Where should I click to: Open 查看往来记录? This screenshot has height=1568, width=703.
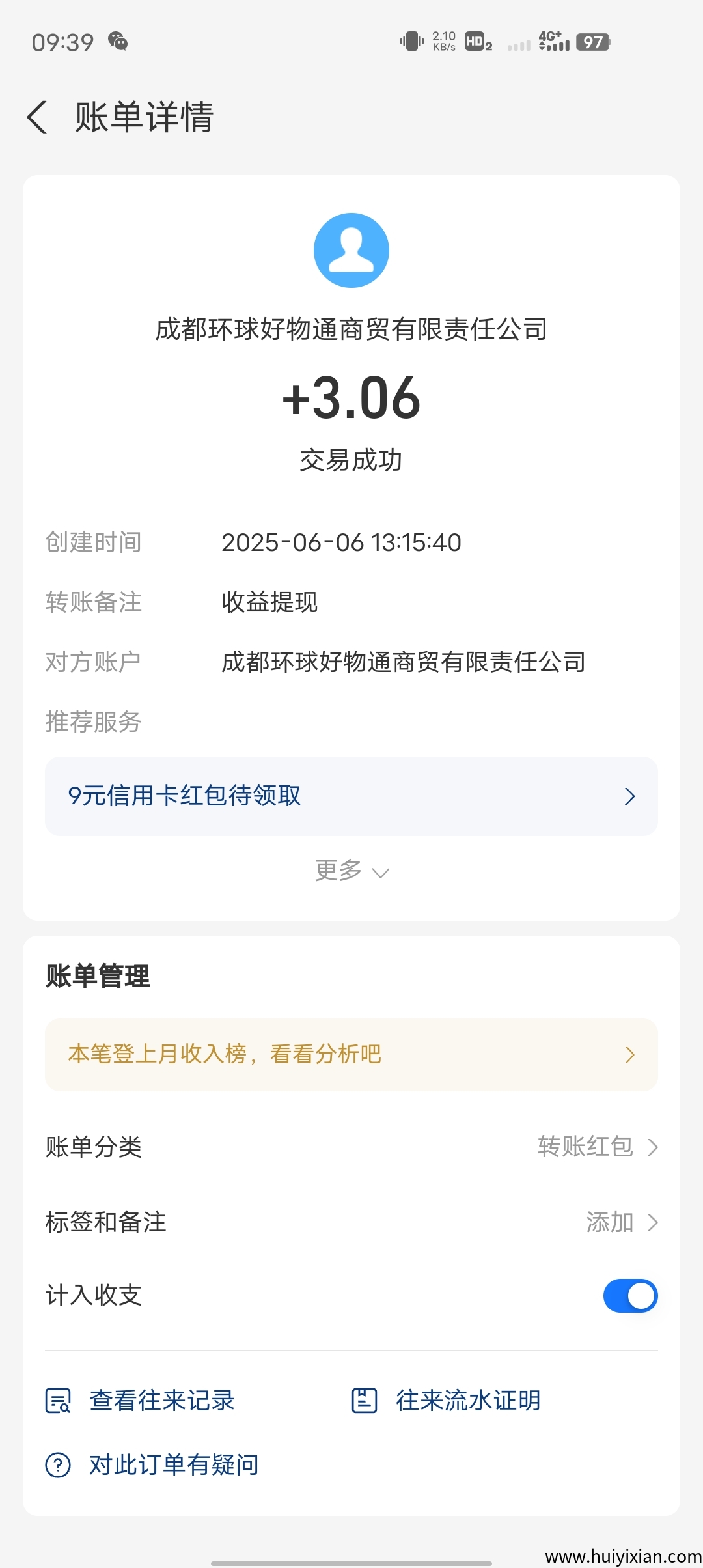point(141,1401)
